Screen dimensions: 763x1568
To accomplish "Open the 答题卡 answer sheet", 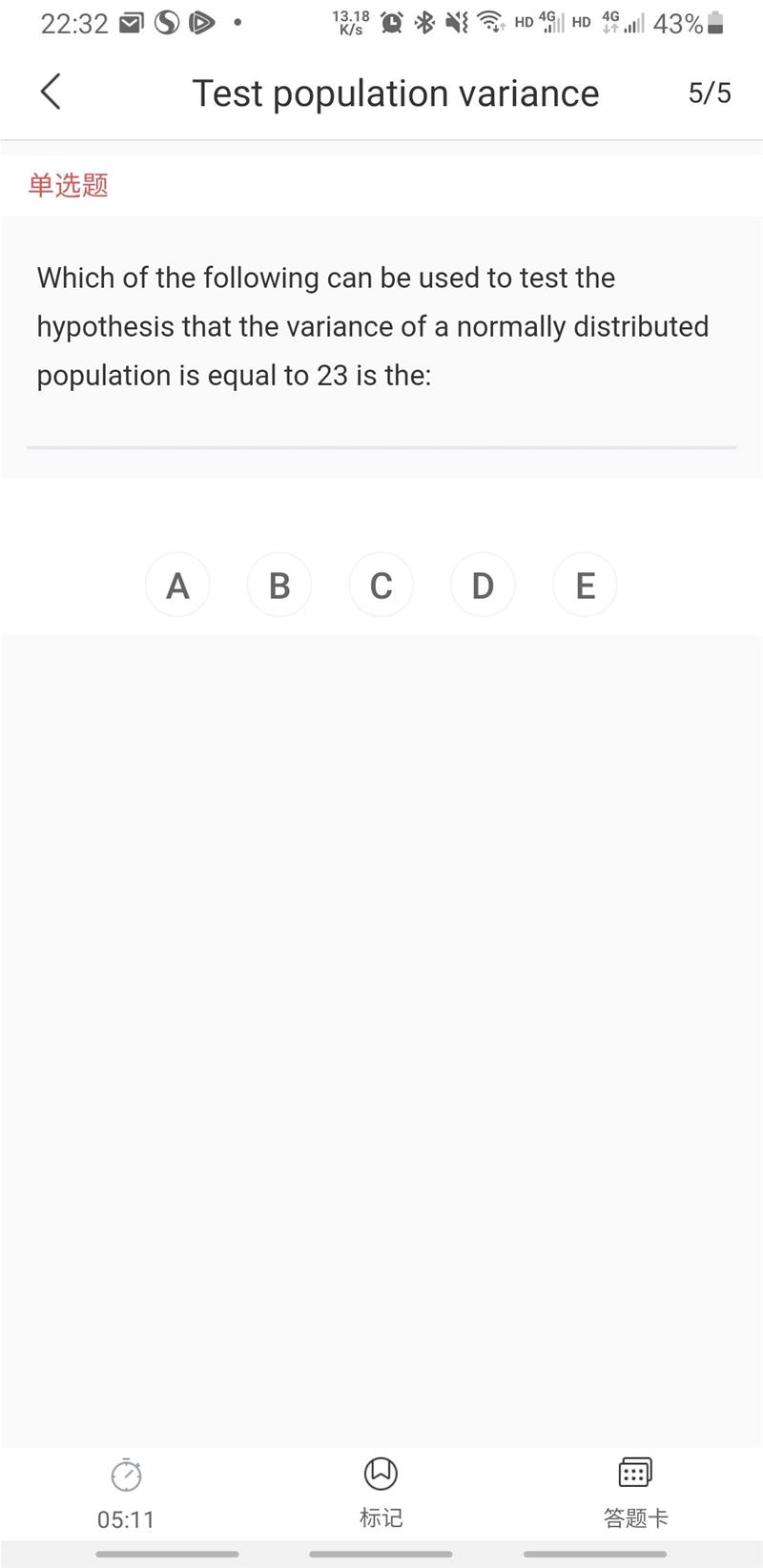I will coord(635,1490).
